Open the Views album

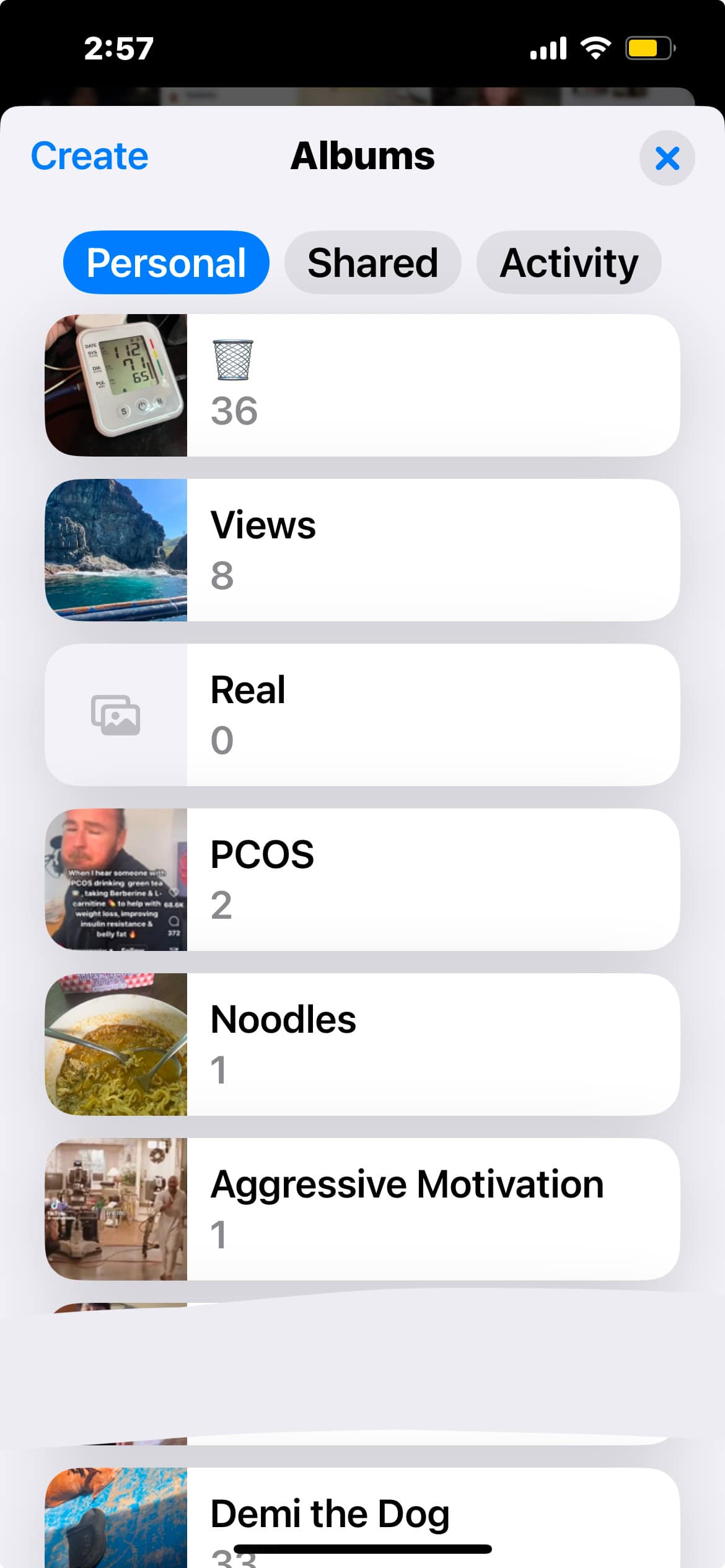[x=362, y=550]
